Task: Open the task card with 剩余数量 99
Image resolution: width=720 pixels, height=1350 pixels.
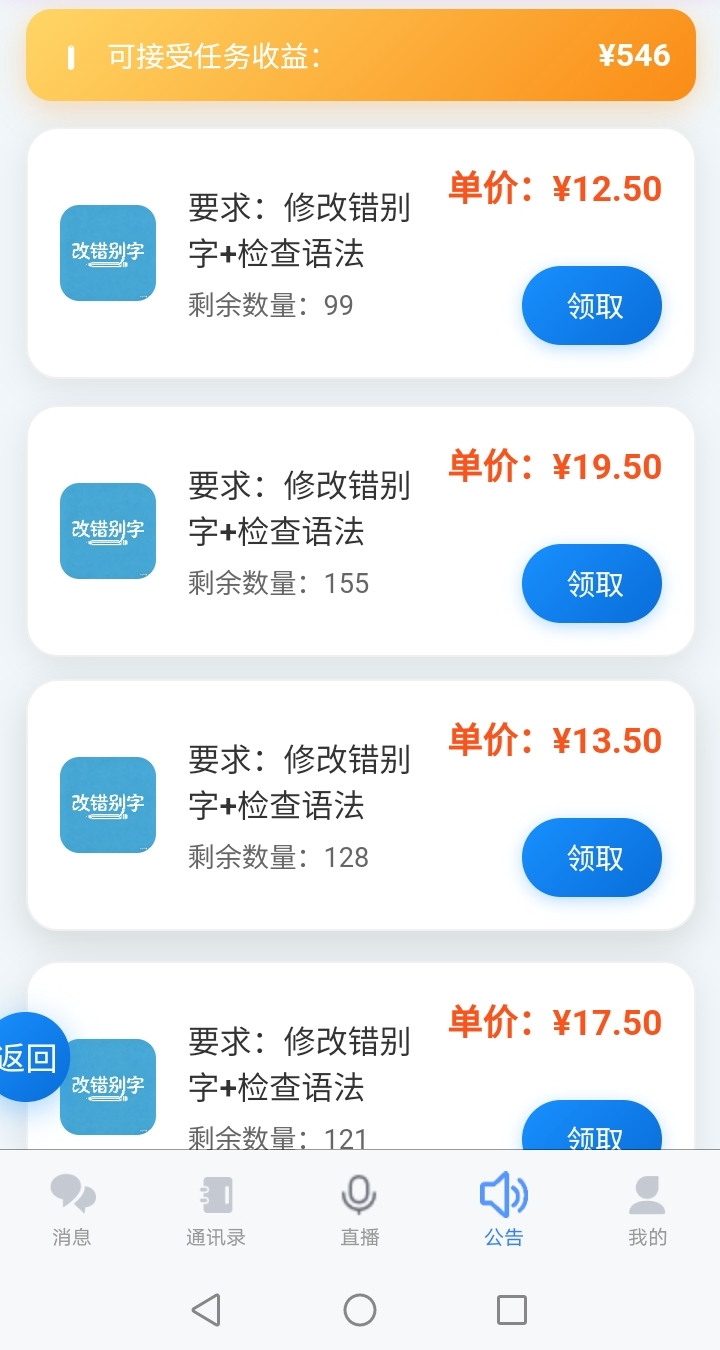Action: pos(361,253)
